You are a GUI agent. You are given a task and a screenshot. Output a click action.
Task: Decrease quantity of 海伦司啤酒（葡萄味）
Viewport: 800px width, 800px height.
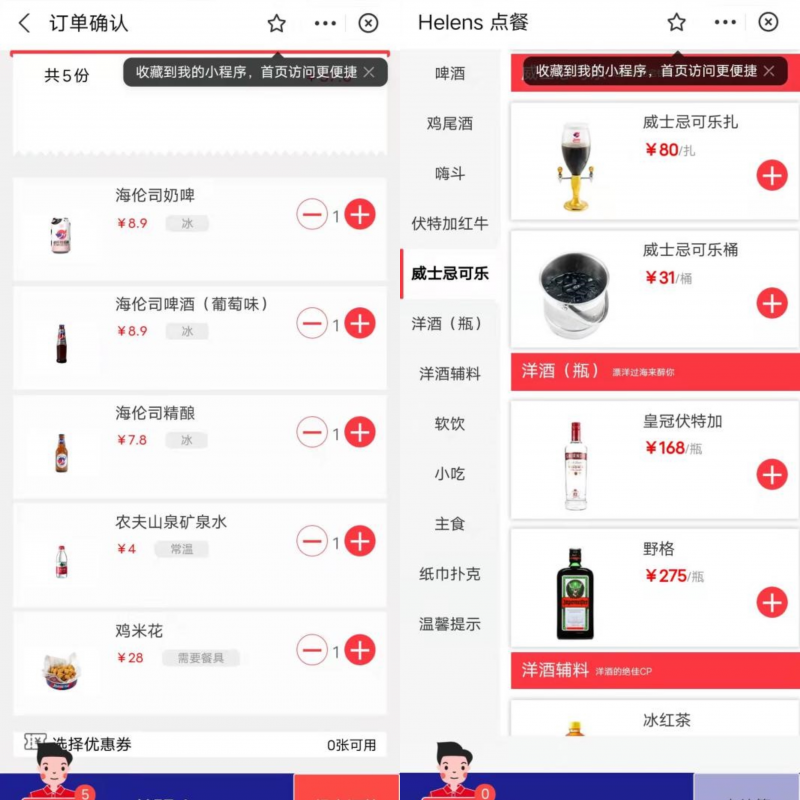312,323
